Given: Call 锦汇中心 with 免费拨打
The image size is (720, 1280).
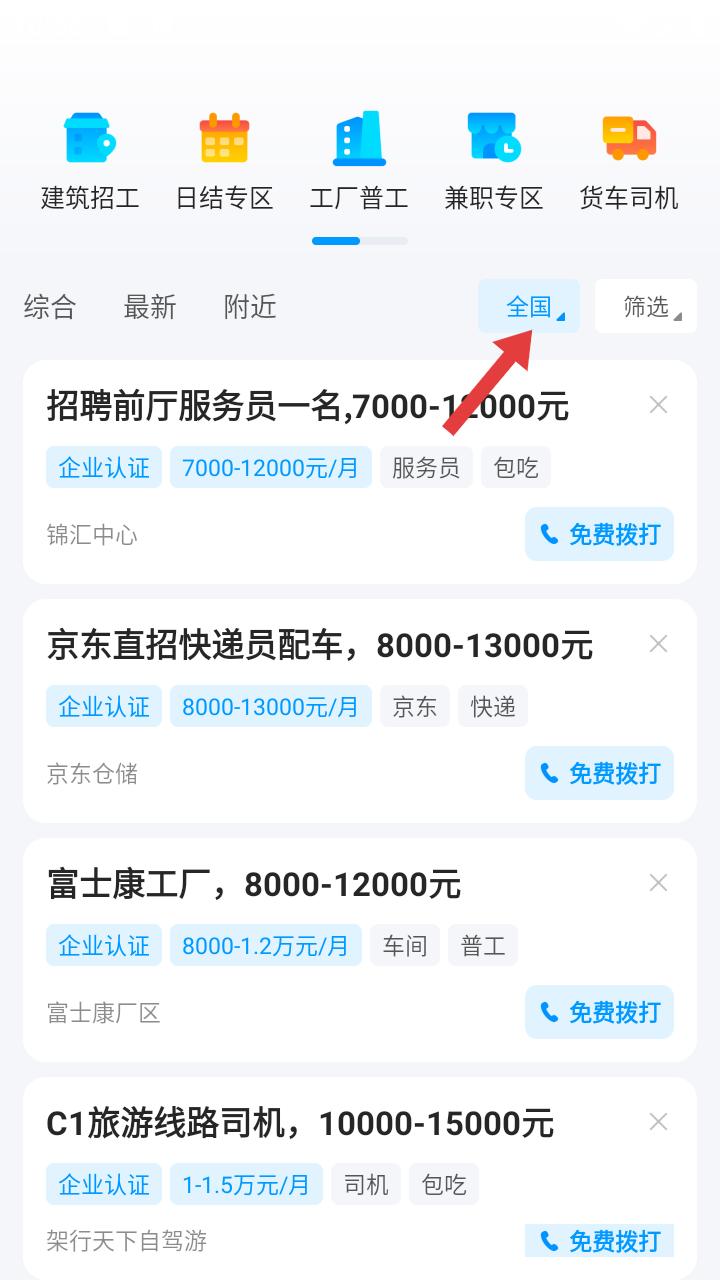Looking at the screenshot, I should tap(599, 534).
